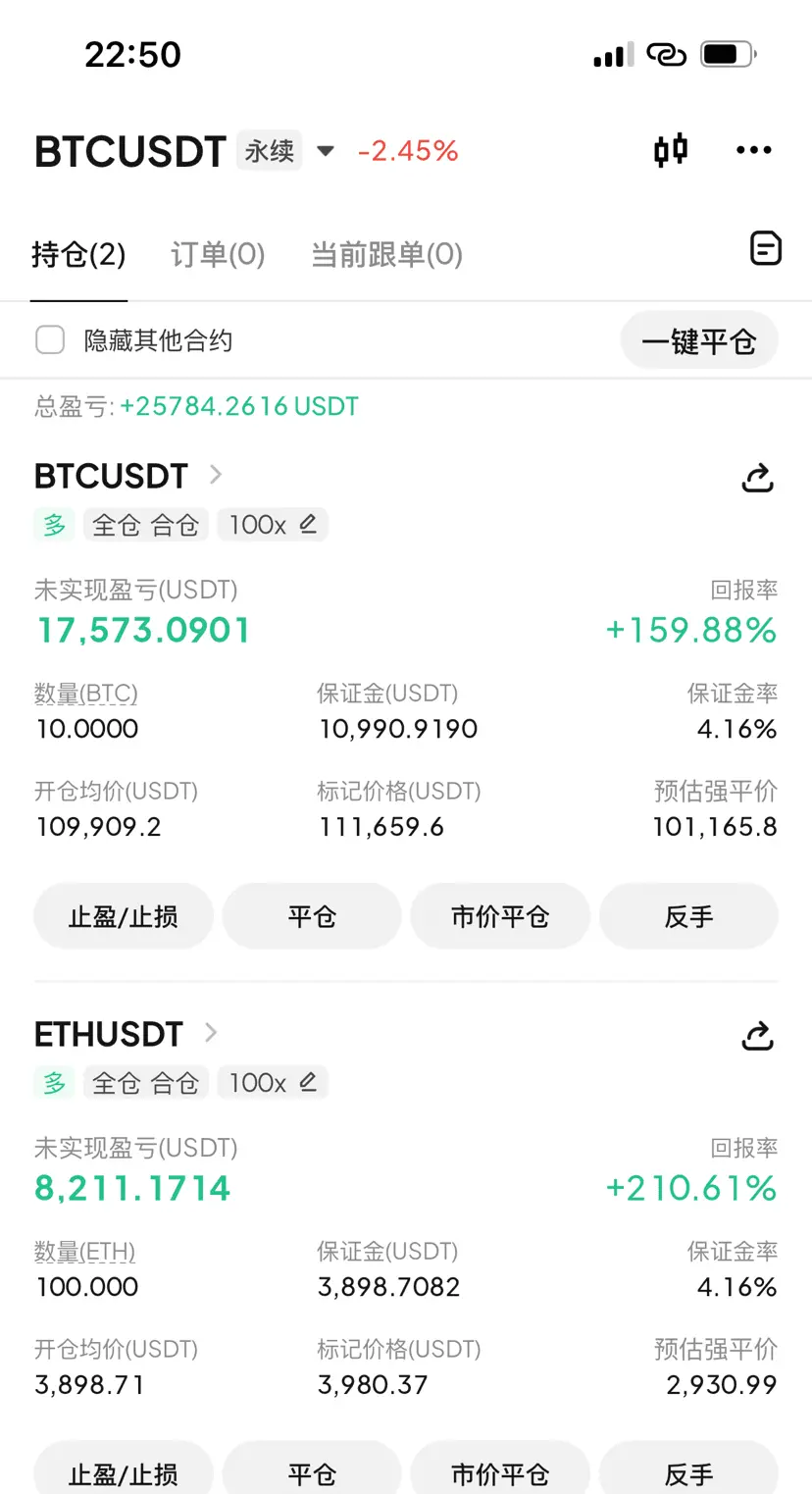This screenshot has height=1494, width=812.
Task: Select 市价平仓 for the ETHUSDT position
Action: [500, 1471]
